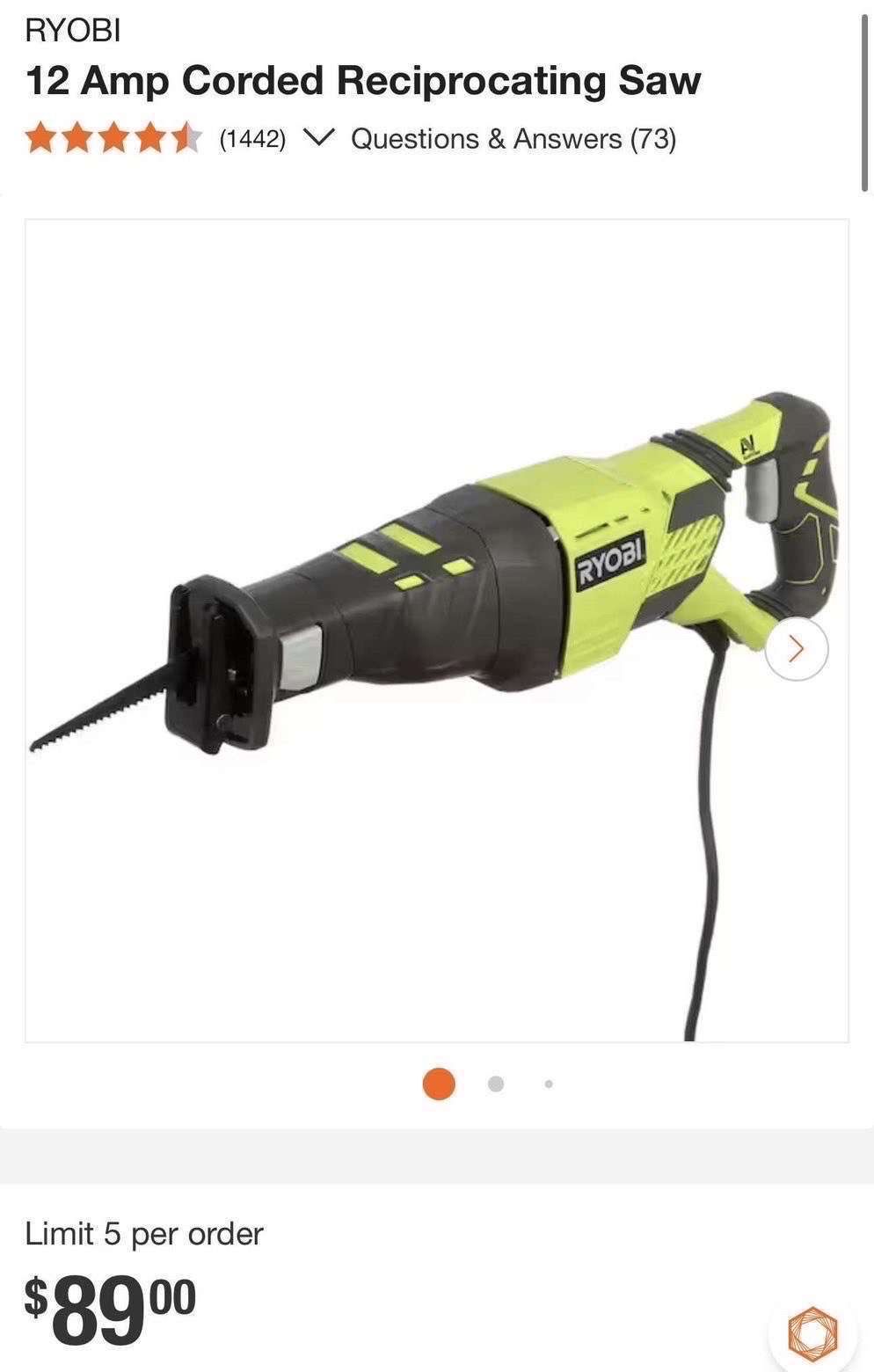Tap the orange hexagon floating button
Screen dimensions: 874x1372
(x=812, y=1333)
